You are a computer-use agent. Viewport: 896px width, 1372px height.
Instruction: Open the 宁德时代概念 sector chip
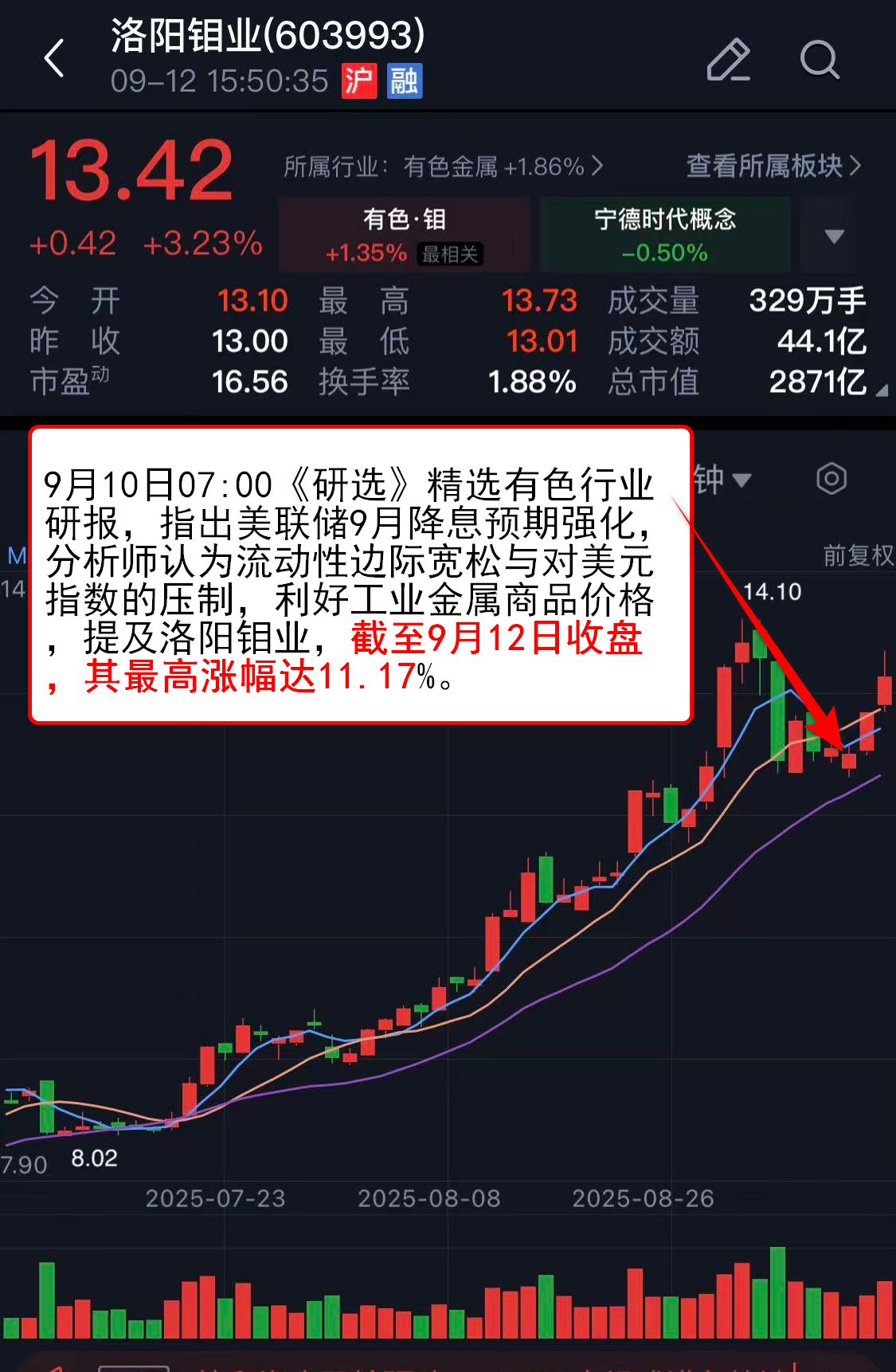pos(665,235)
